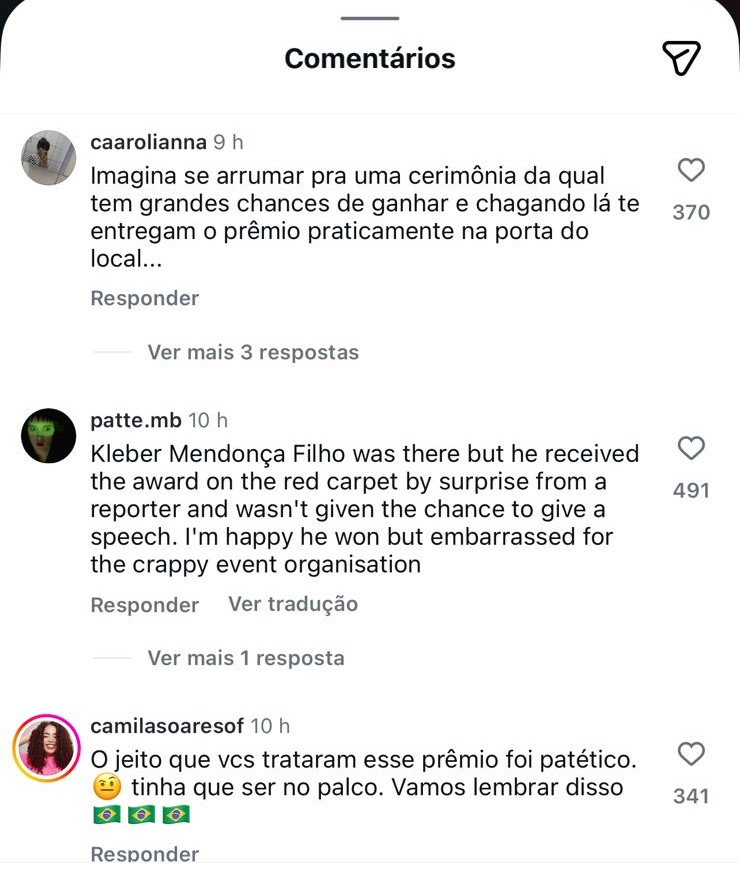The image size is (740, 873).
Task: Open caarolianna's profile picture
Action: click(x=48, y=158)
